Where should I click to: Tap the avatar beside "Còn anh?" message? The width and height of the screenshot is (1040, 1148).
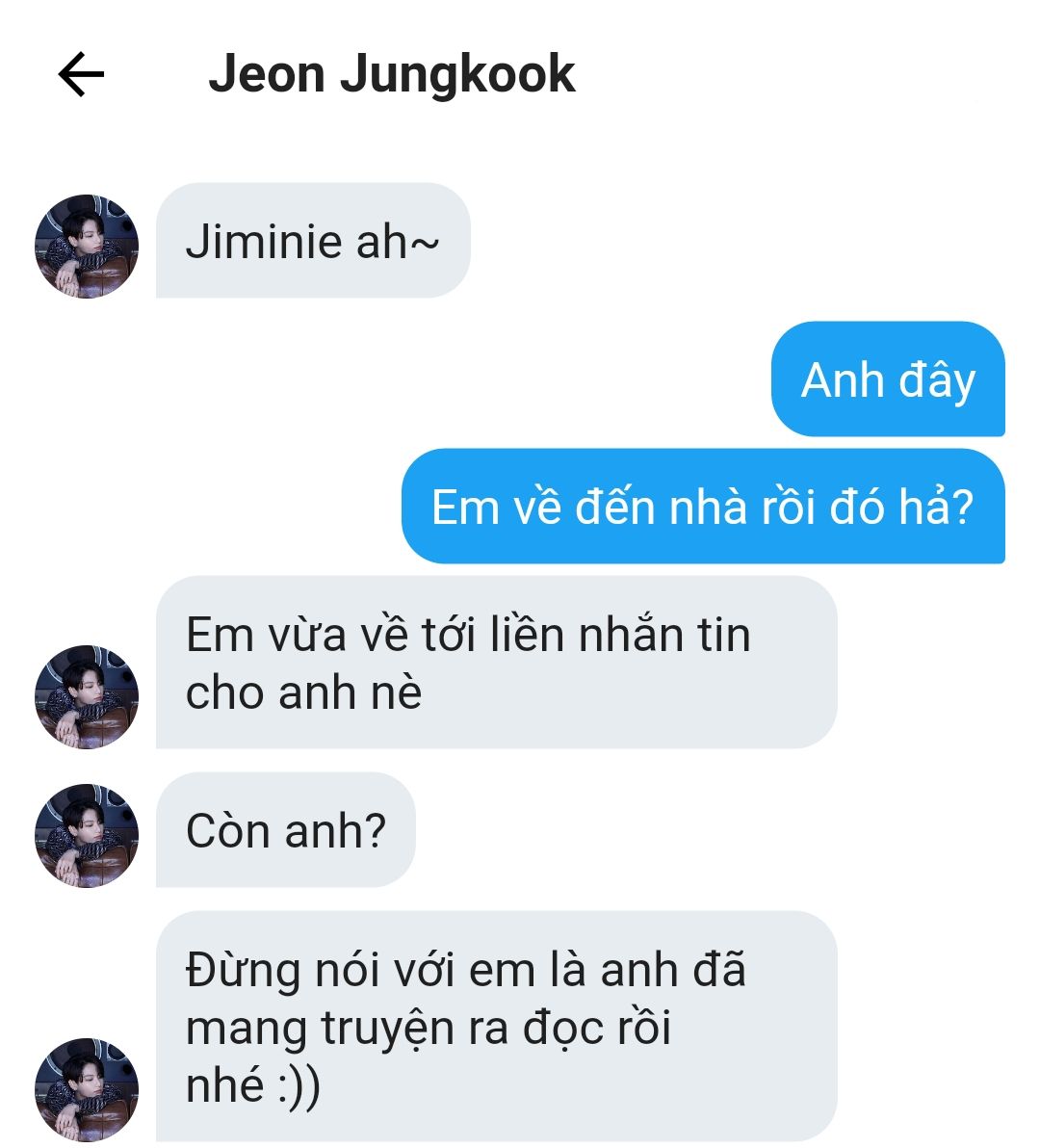point(87,835)
